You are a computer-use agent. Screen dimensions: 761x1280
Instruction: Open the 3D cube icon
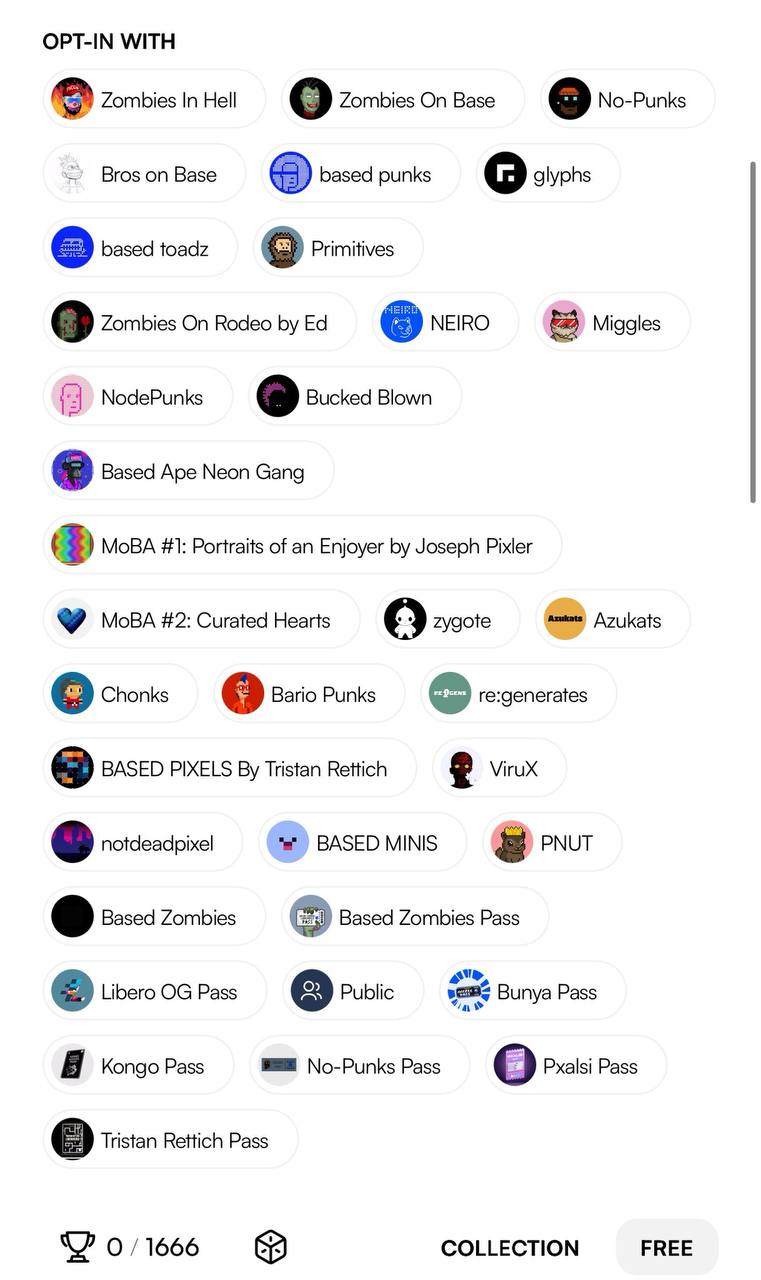pyautogui.click(x=270, y=1247)
